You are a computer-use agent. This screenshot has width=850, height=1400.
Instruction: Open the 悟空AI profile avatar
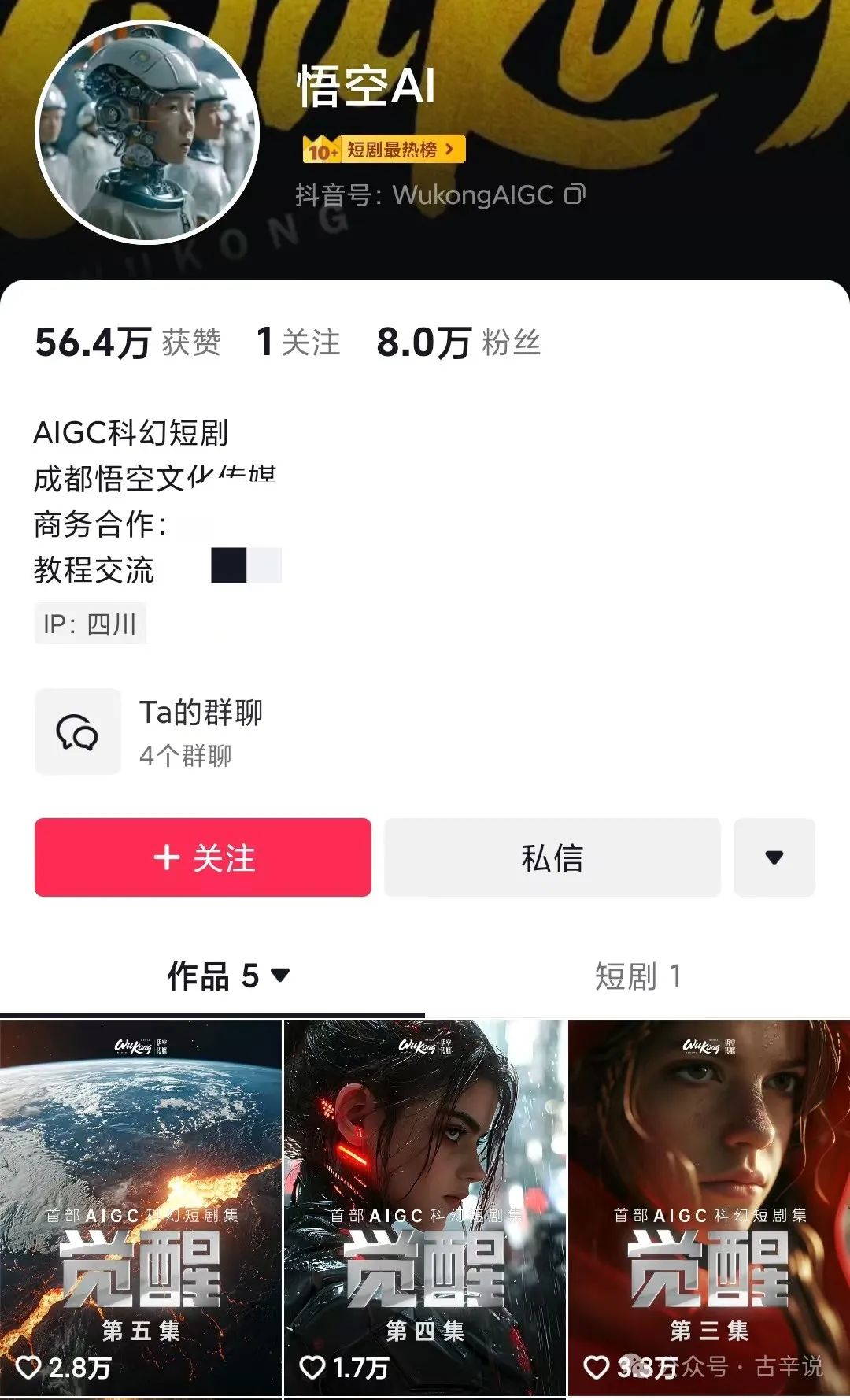(x=148, y=132)
